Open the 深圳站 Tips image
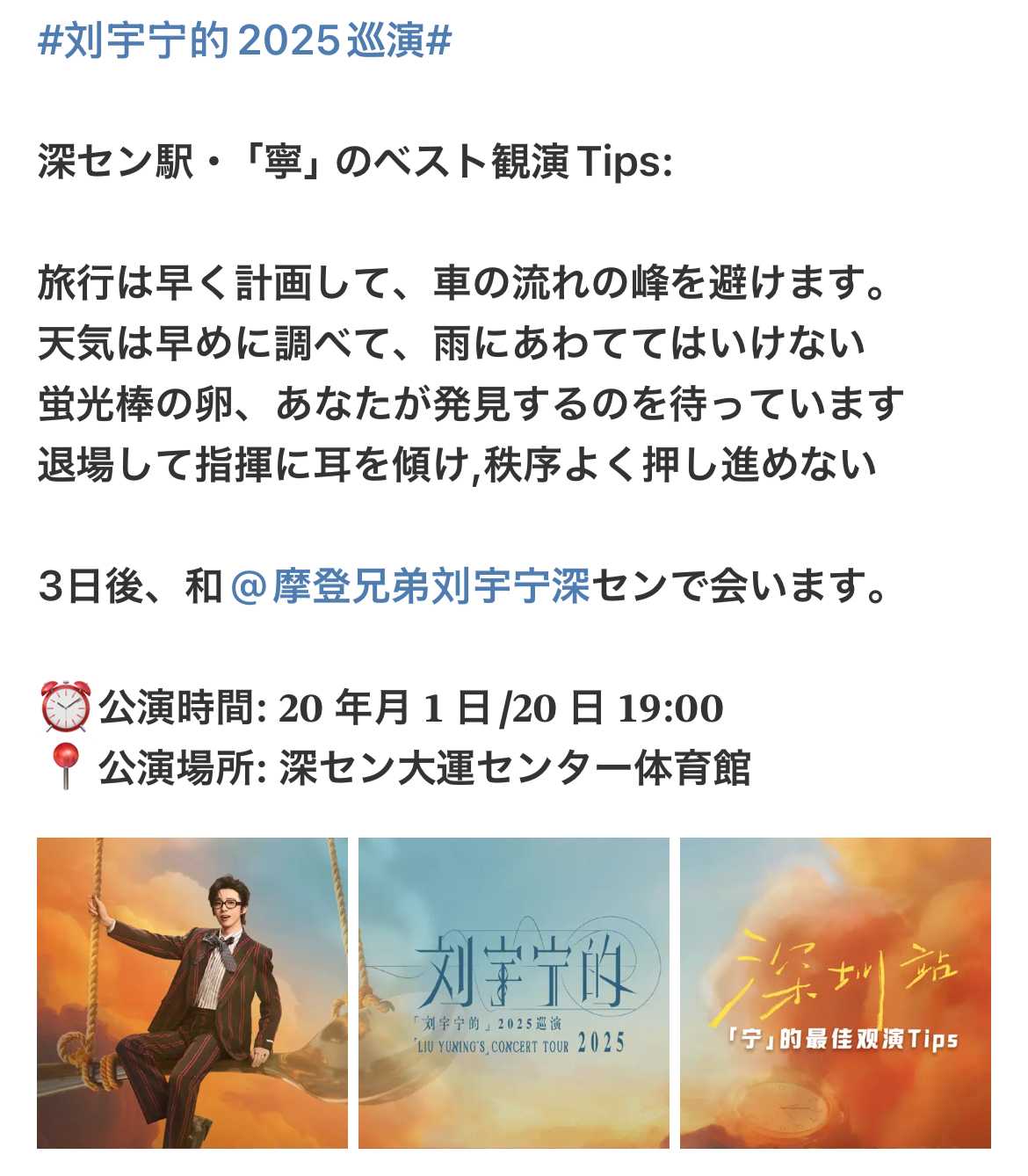The height and width of the screenshot is (1176, 1028). 835,992
